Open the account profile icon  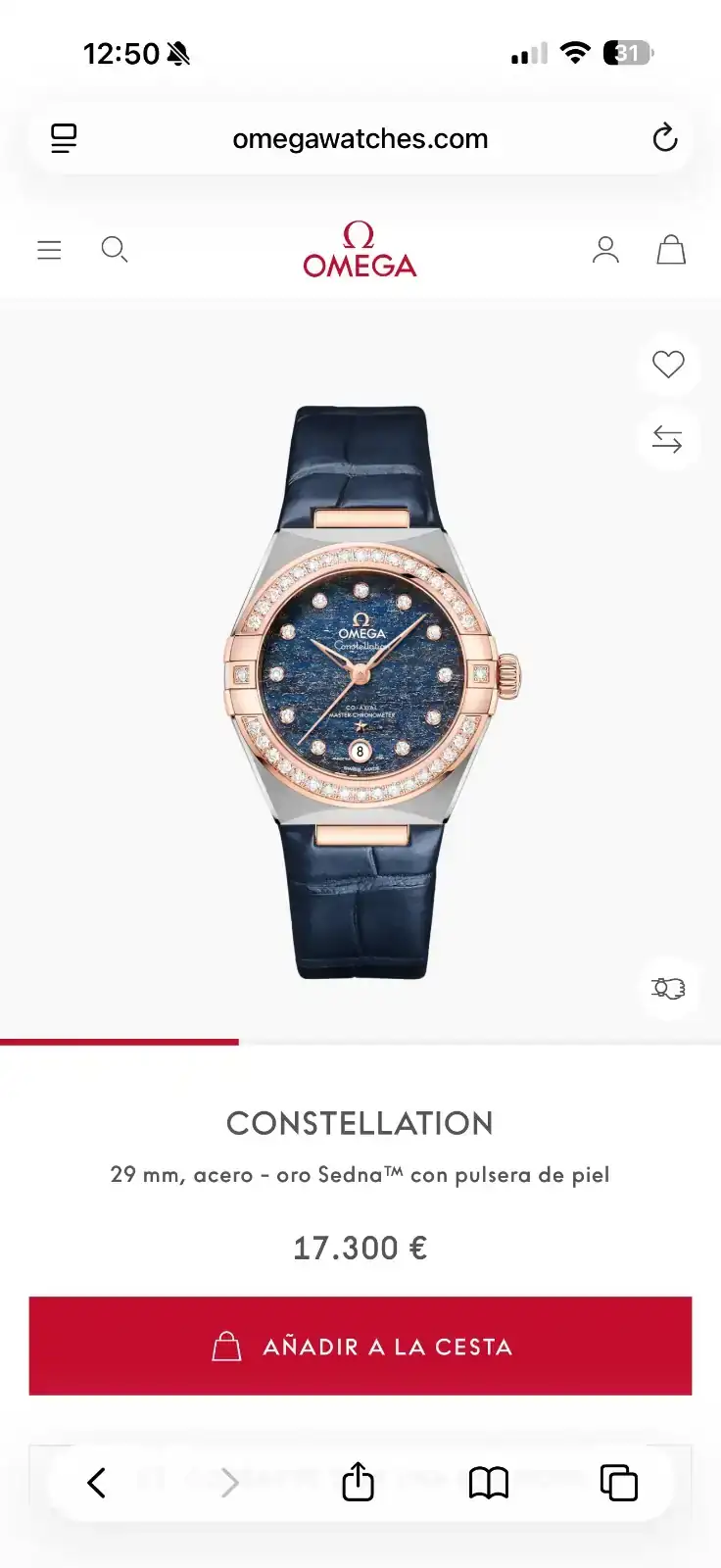pos(605,250)
